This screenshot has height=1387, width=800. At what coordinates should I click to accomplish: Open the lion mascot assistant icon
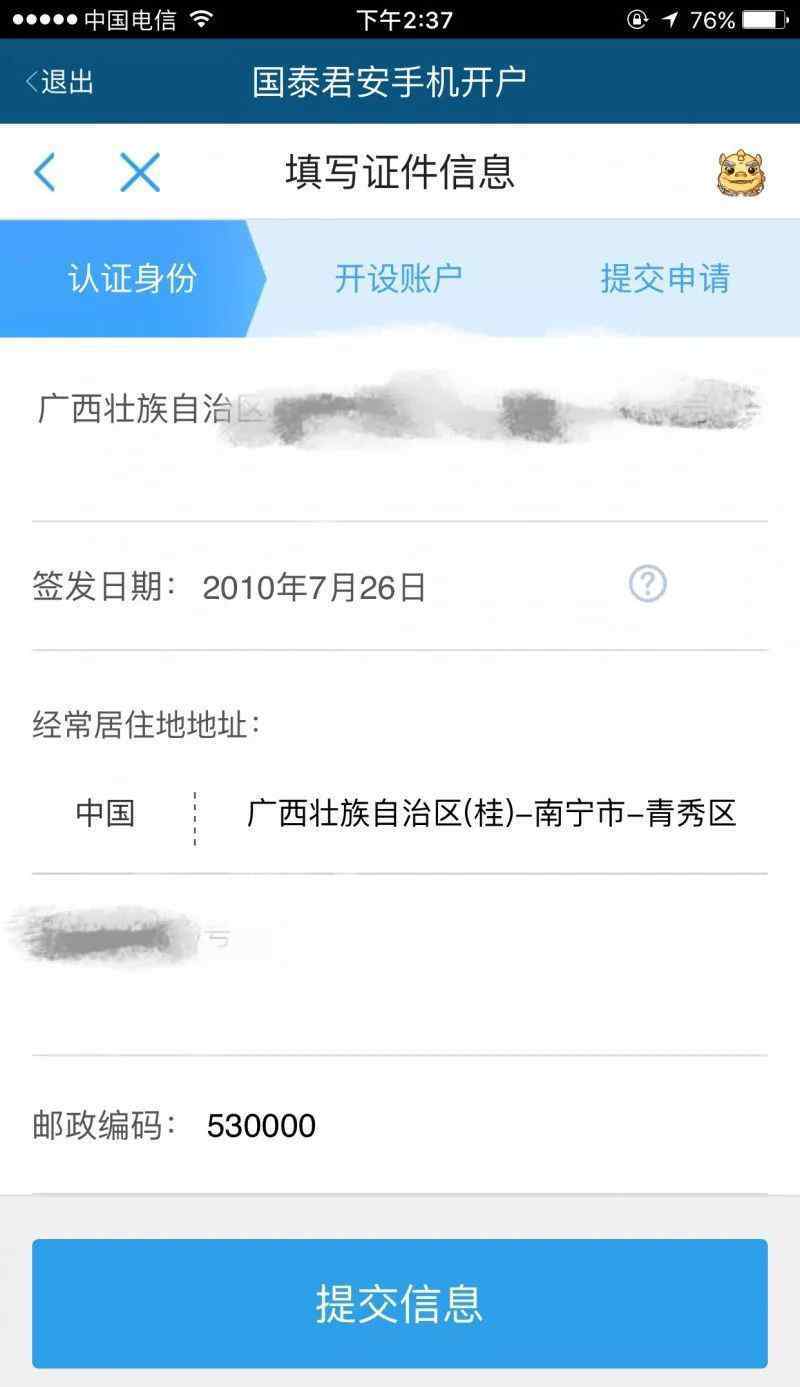point(741,173)
